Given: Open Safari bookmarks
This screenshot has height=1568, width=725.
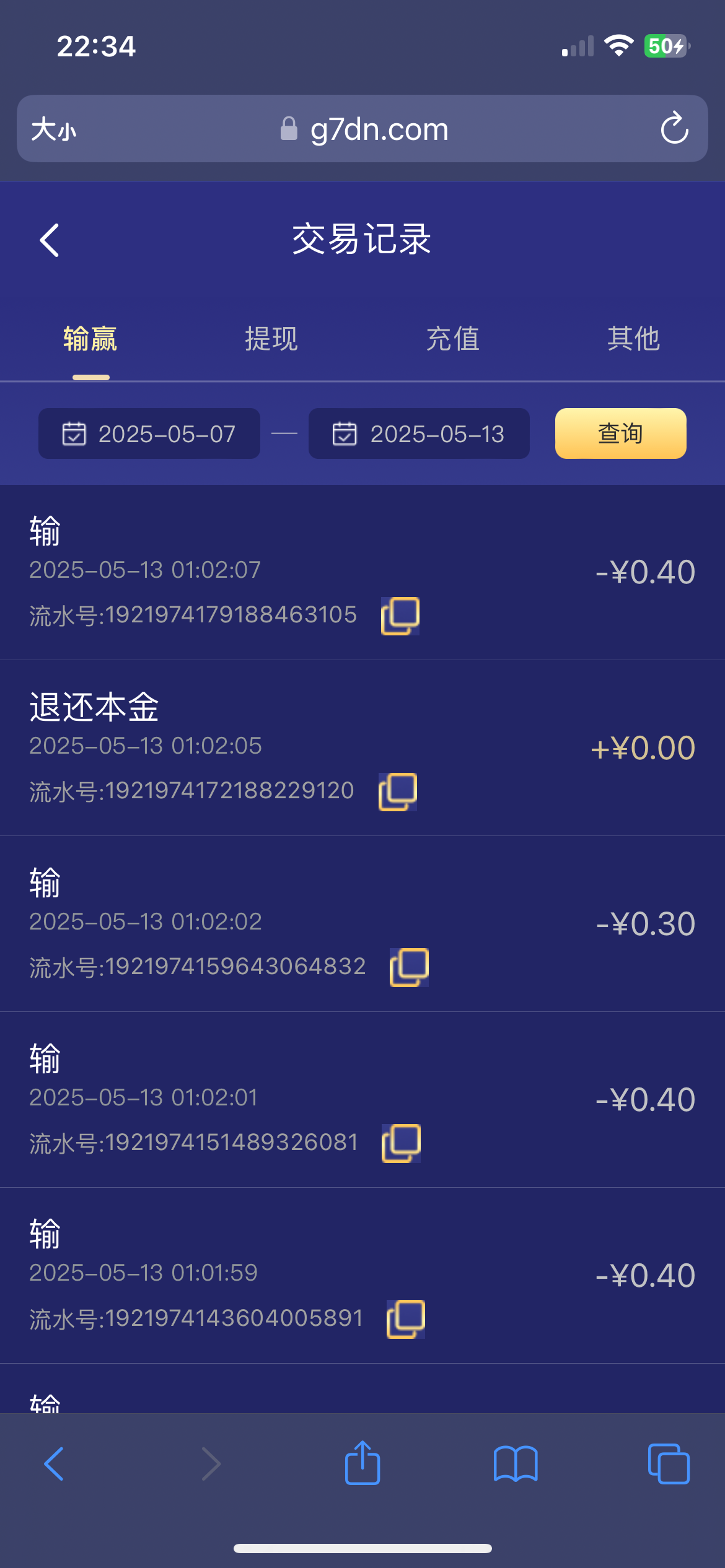Looking at the screenshot, I should coord(515,1463).
